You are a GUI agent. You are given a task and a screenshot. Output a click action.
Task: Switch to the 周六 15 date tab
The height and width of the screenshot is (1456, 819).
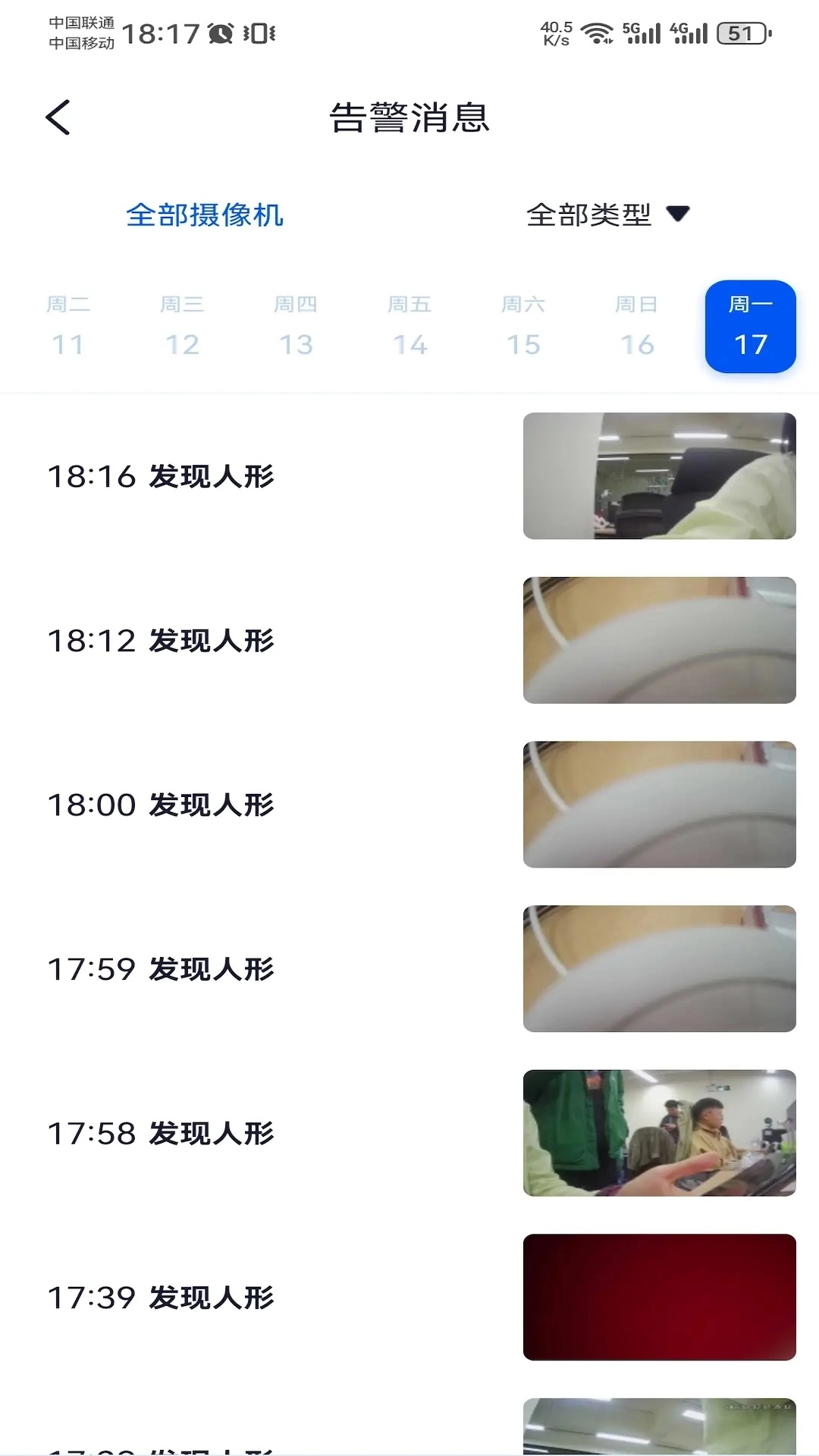[522, 325]
